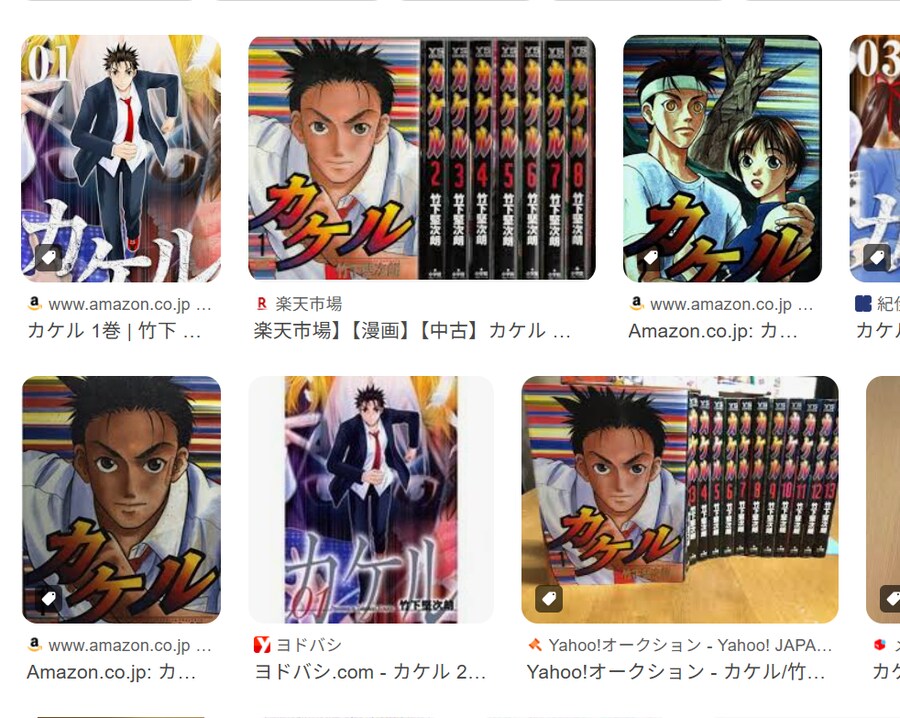Open the Amazon image with boy and girl

pyautogui.click(x=722, y=158)
